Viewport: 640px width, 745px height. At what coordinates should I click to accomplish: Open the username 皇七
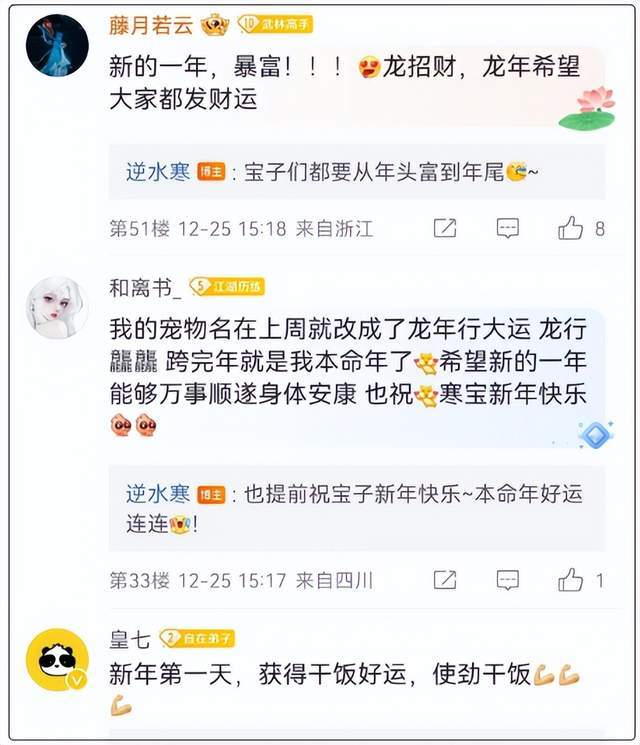pyautogui.click(x=129, y=639)
